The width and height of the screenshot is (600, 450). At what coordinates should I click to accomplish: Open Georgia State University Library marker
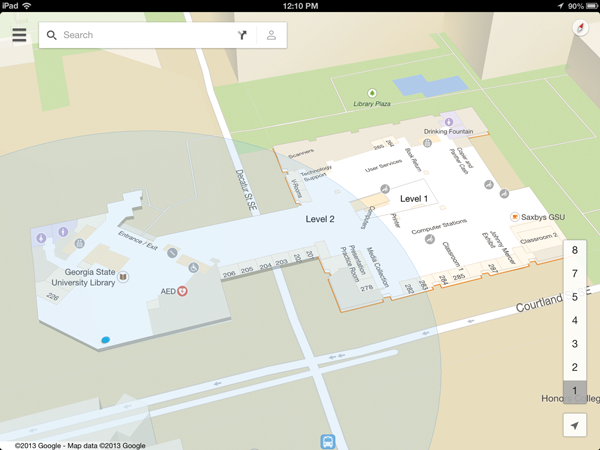(124, 277)
